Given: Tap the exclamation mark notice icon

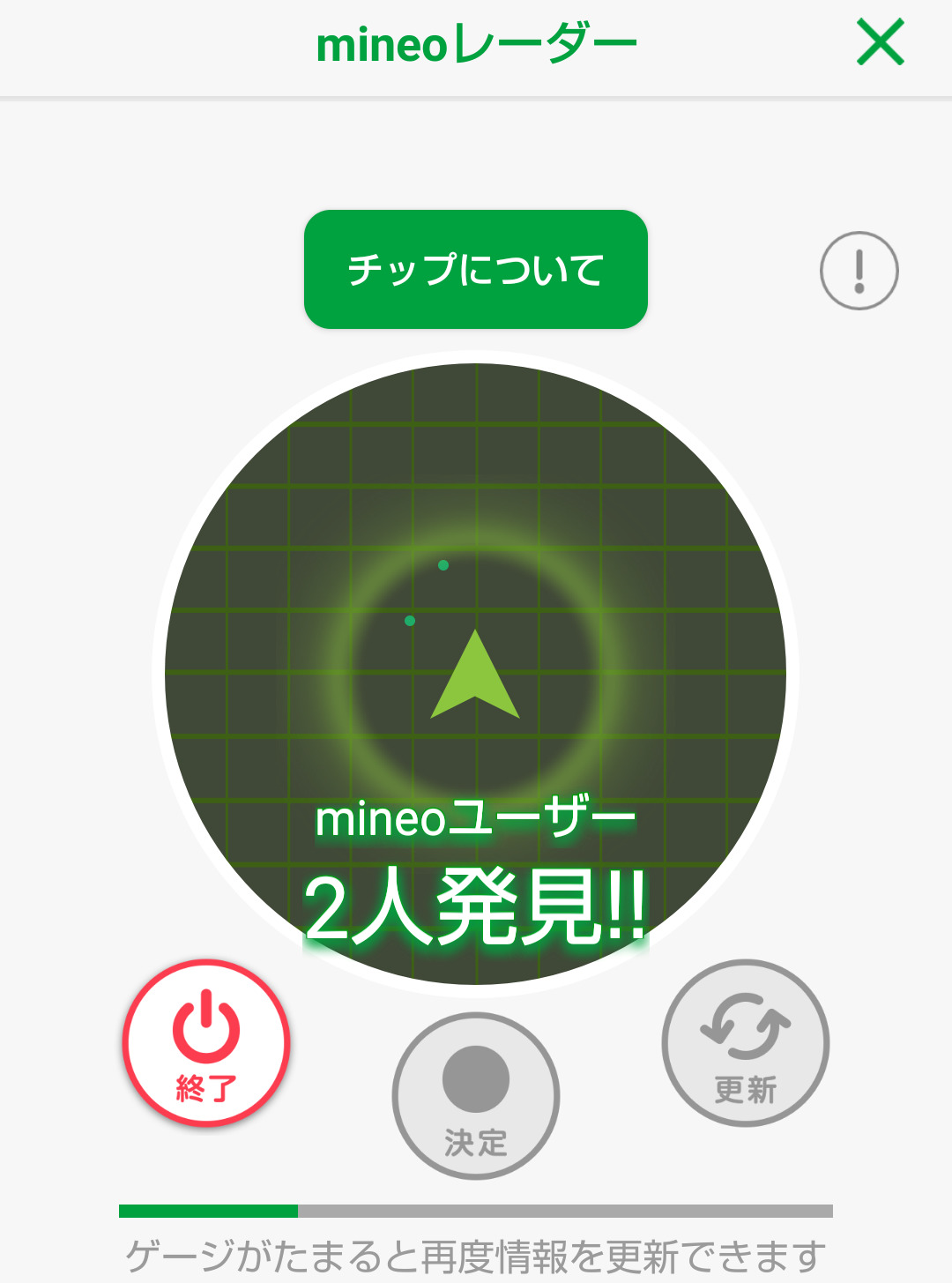Looking at the screenshot, I should 859,271.
